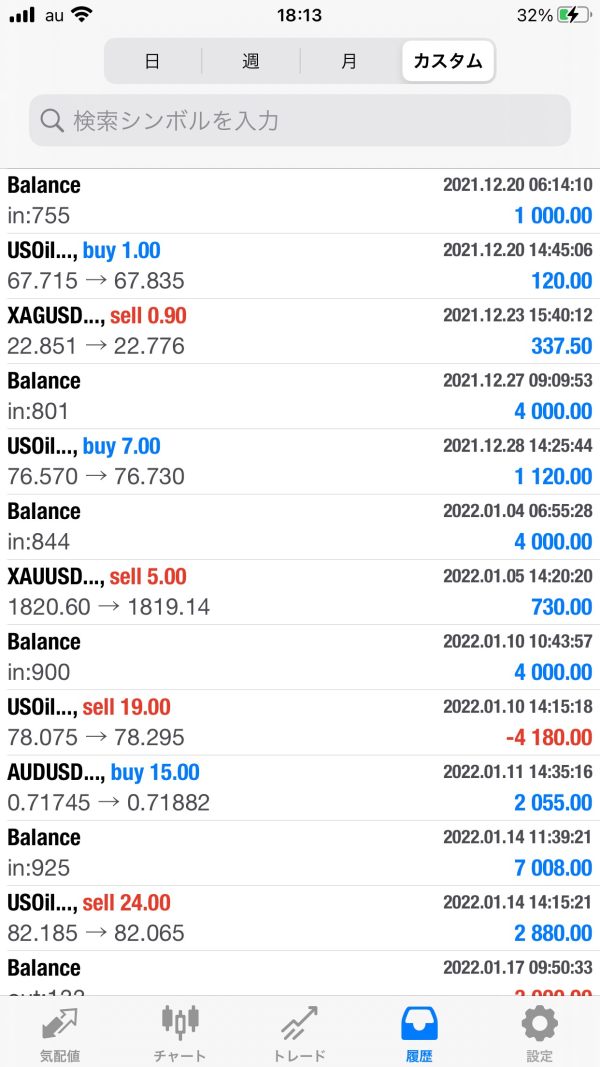600x1067 pixels.
Task: View the Balance in:925 deposit entry
Action: (300, 853)
